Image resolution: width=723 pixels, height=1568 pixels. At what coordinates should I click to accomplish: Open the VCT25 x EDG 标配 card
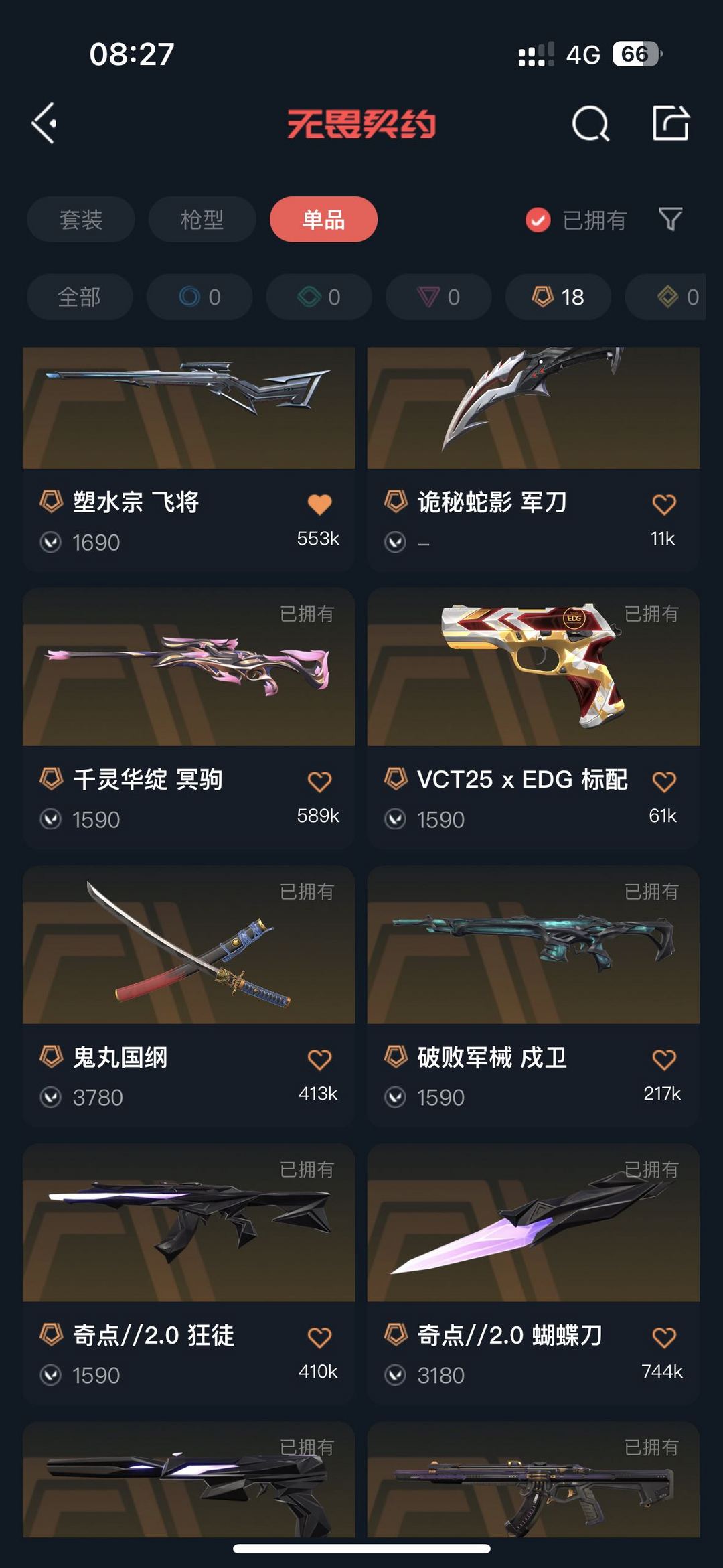534,719
